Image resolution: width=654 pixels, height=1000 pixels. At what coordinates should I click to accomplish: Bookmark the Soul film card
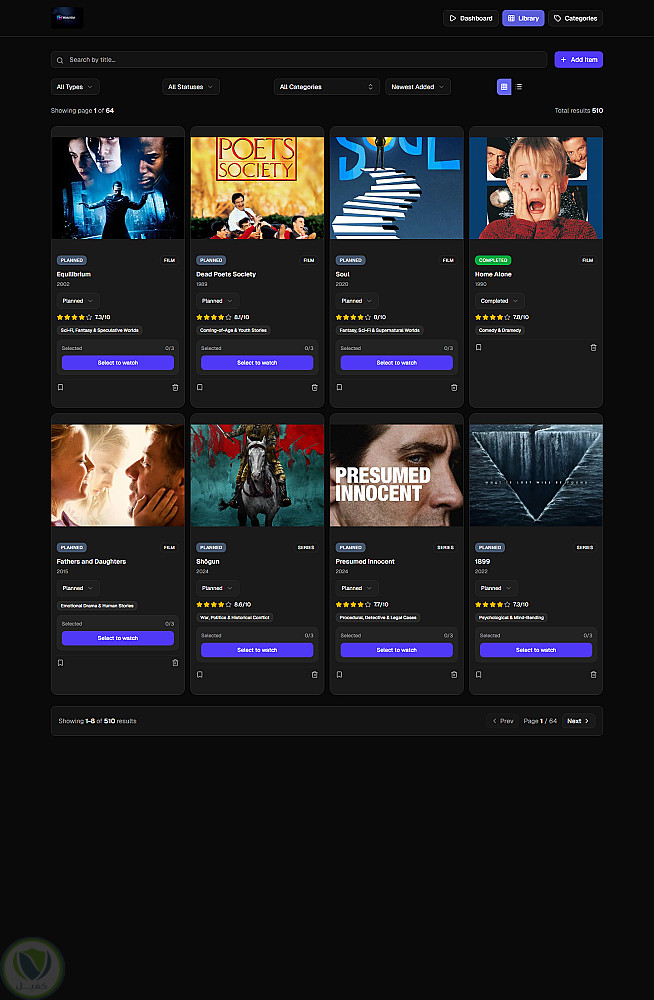pyautogui.click(x=339, y=387)
